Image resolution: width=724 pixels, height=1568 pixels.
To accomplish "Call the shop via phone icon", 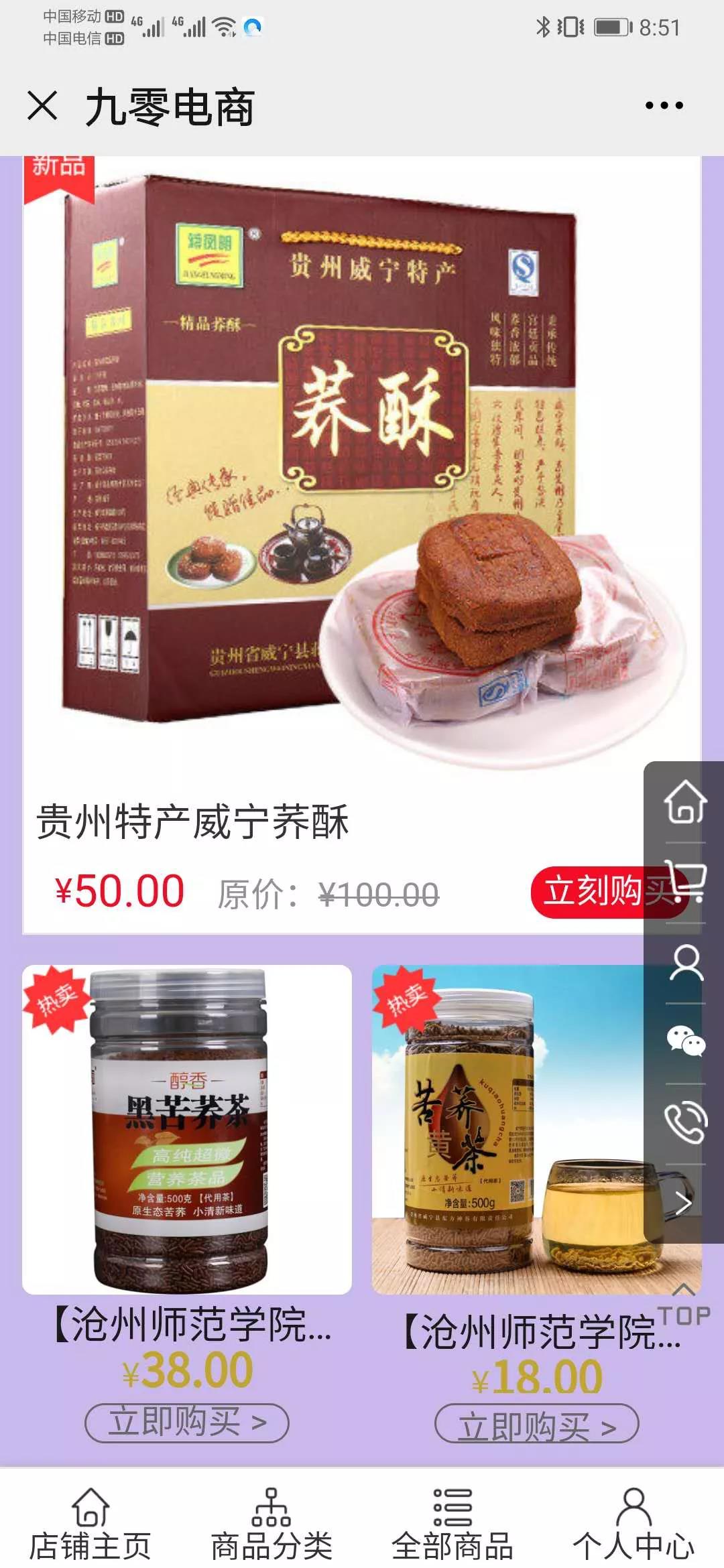I will (685, 1122).
